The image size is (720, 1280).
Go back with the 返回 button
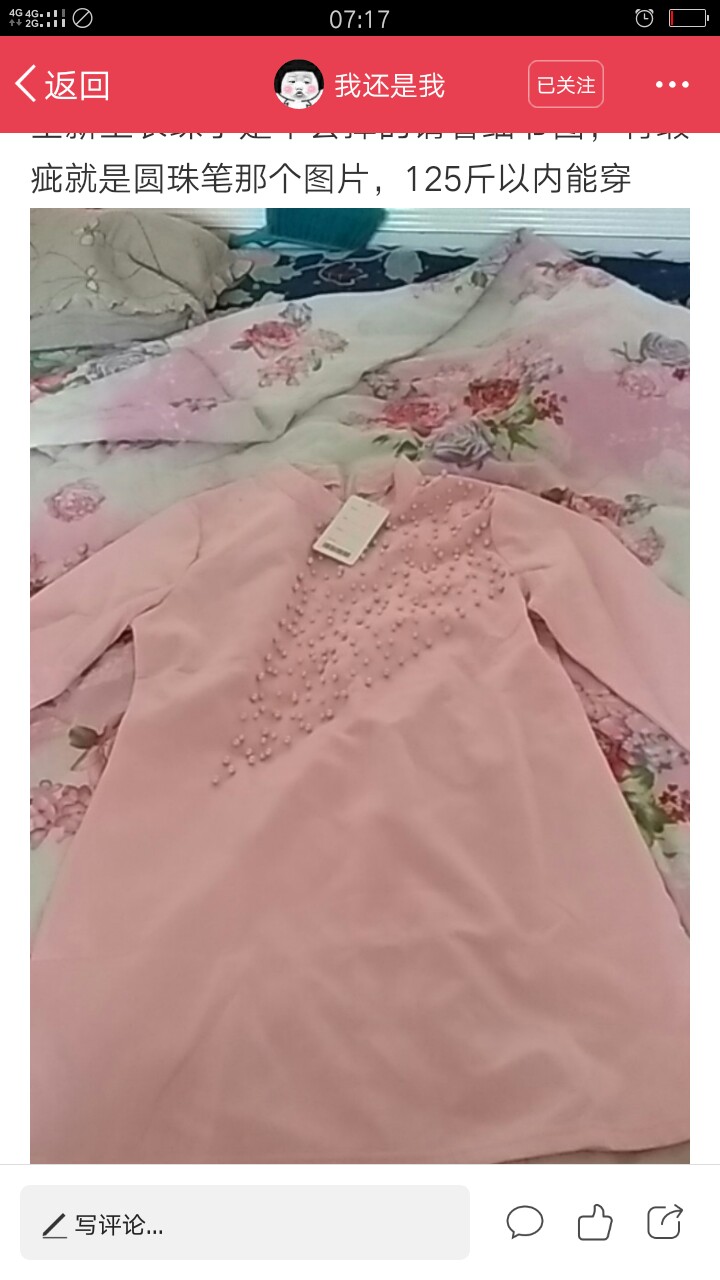pos(62,85)
